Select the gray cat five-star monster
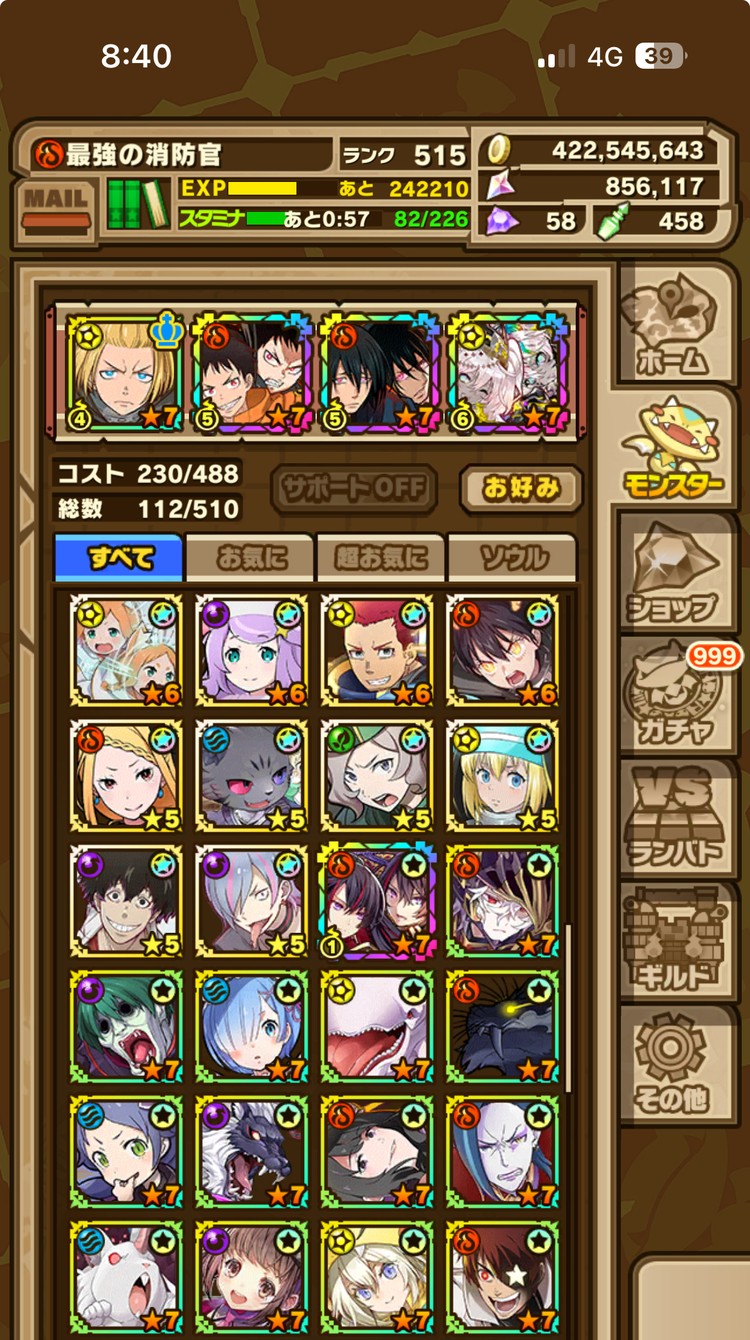 (251, 776)
